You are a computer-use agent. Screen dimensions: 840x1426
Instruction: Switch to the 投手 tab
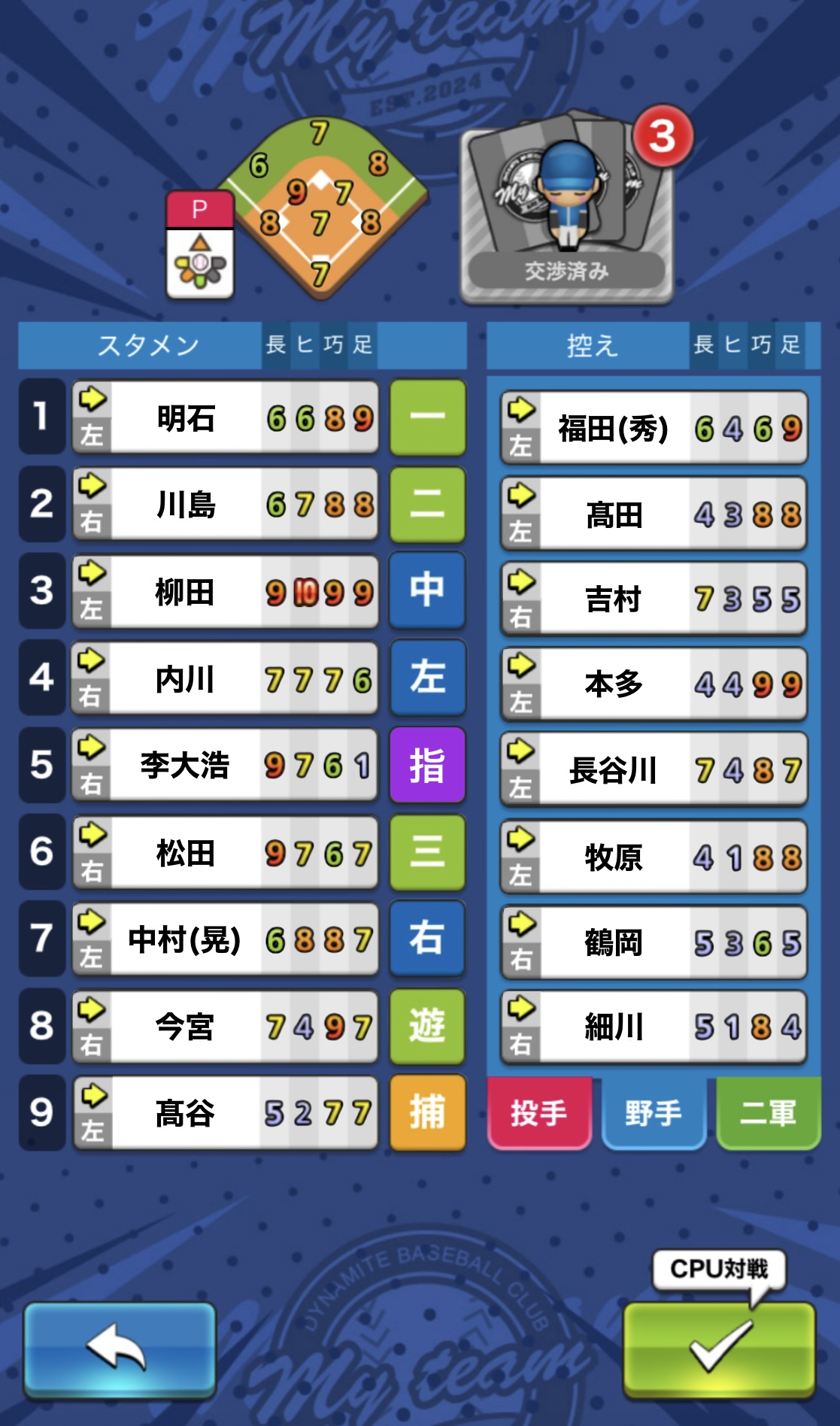[x=538, y=1113]
